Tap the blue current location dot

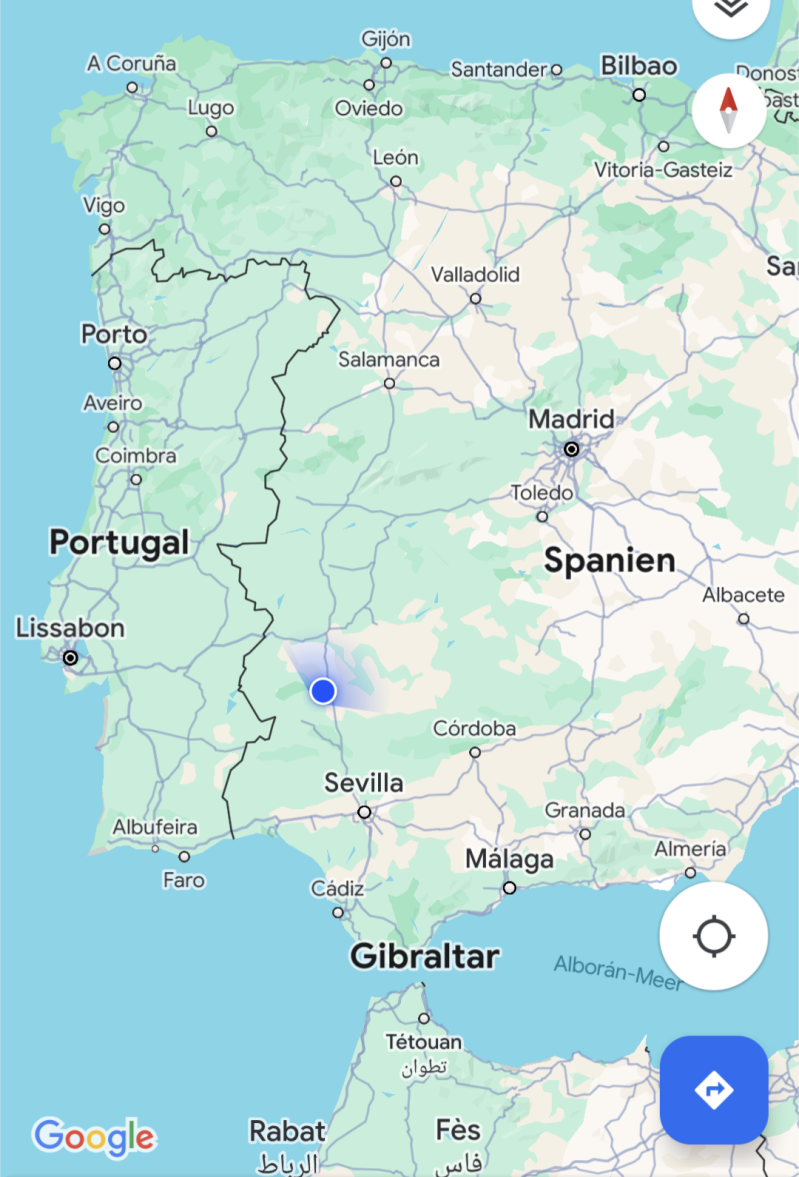322,690
